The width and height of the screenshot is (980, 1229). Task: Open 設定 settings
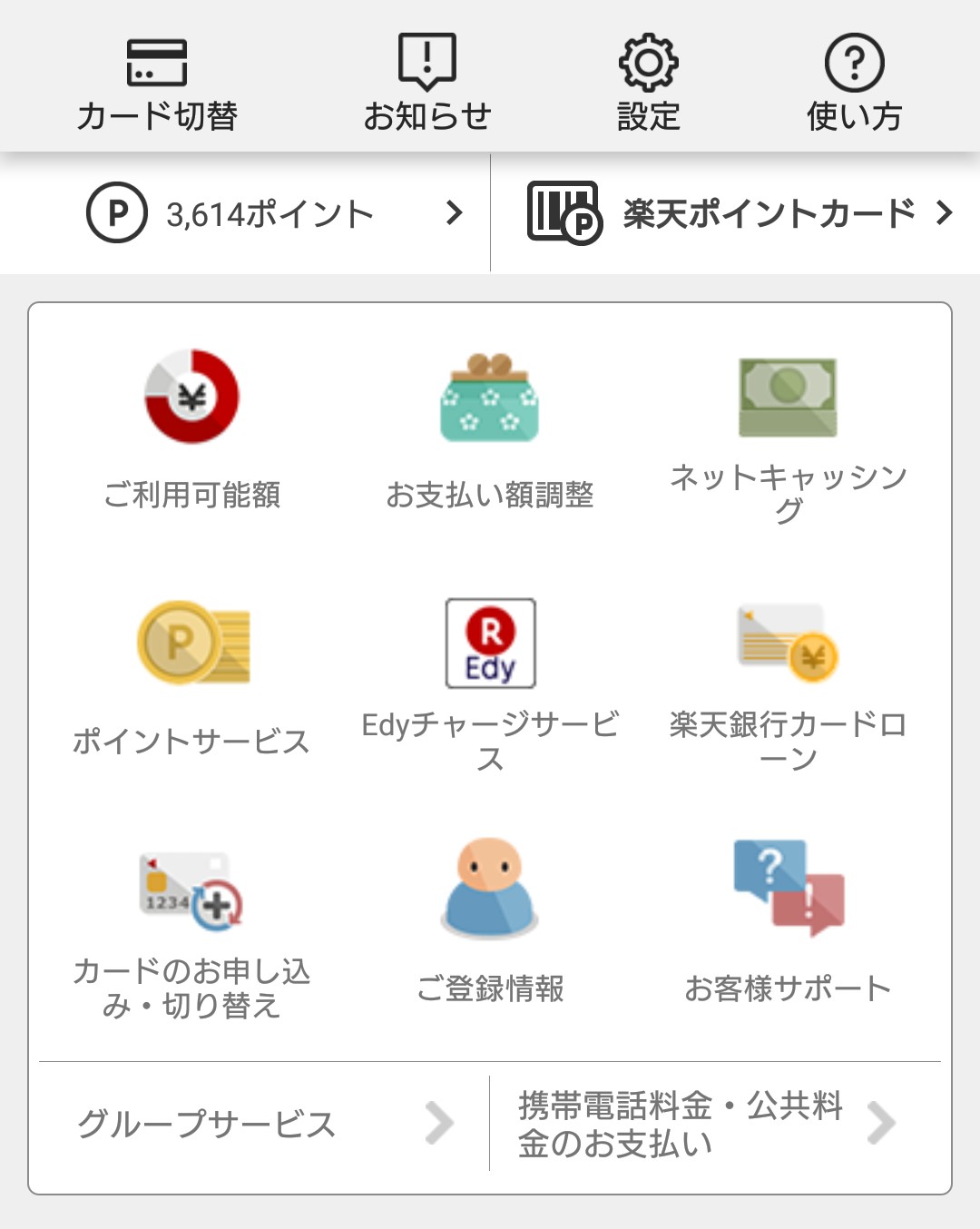point(648,84)
